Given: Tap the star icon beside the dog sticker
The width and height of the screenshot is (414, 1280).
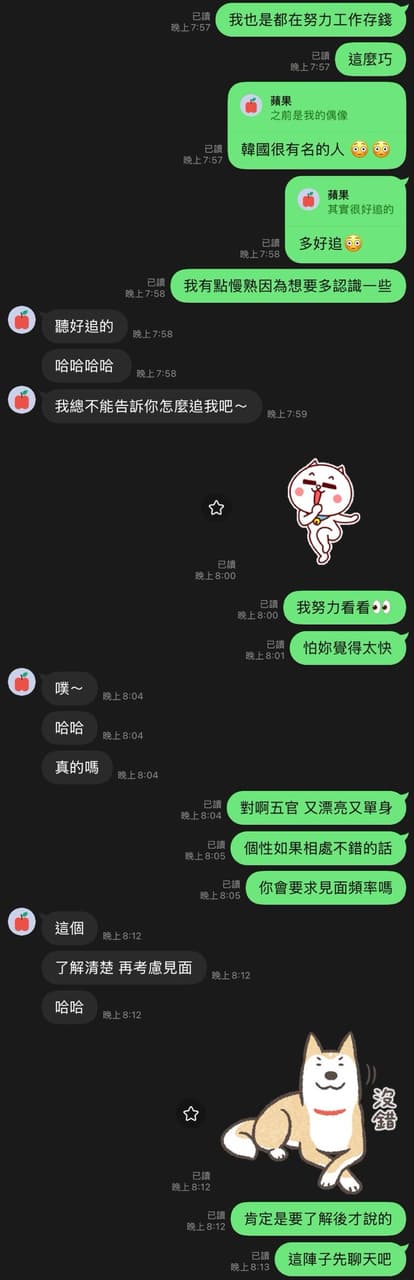Looking at the screenshot, I should 191,1113.
